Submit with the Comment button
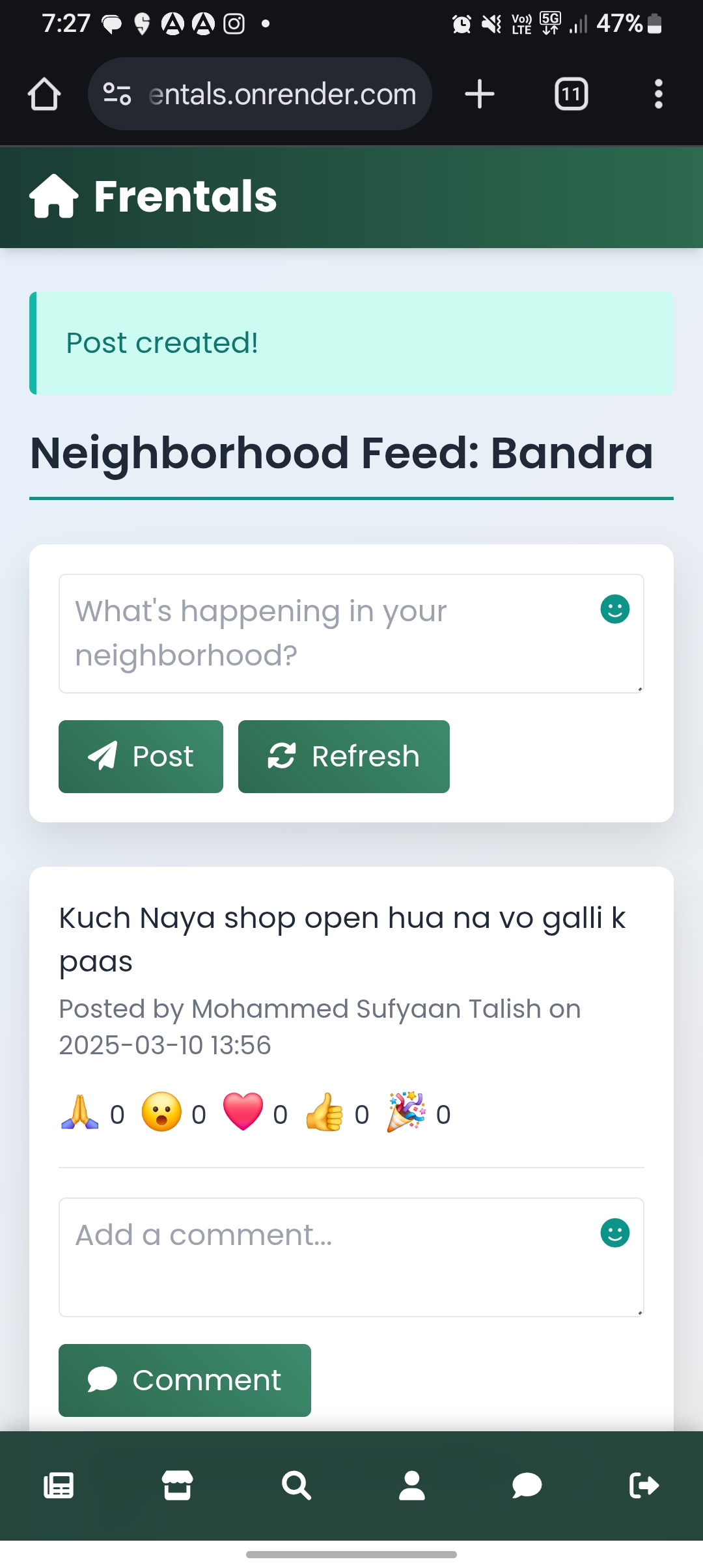The width and height of the screenshot is (703, 1568). [x=185, y=1380]
